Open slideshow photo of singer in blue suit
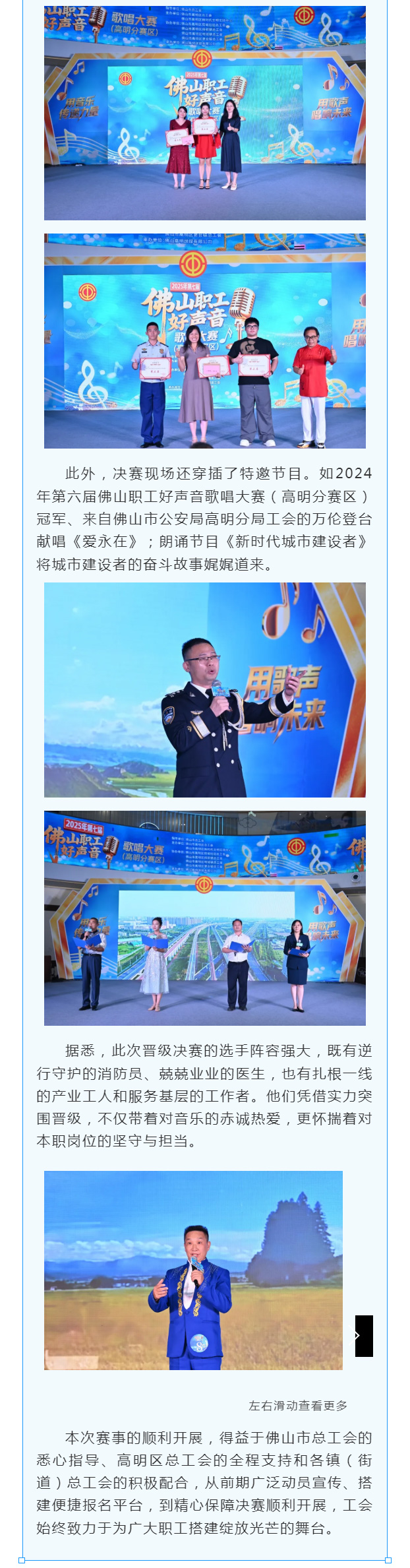Image resolution: width=410 pixels, height=1568 pixels. (193, 1270)
